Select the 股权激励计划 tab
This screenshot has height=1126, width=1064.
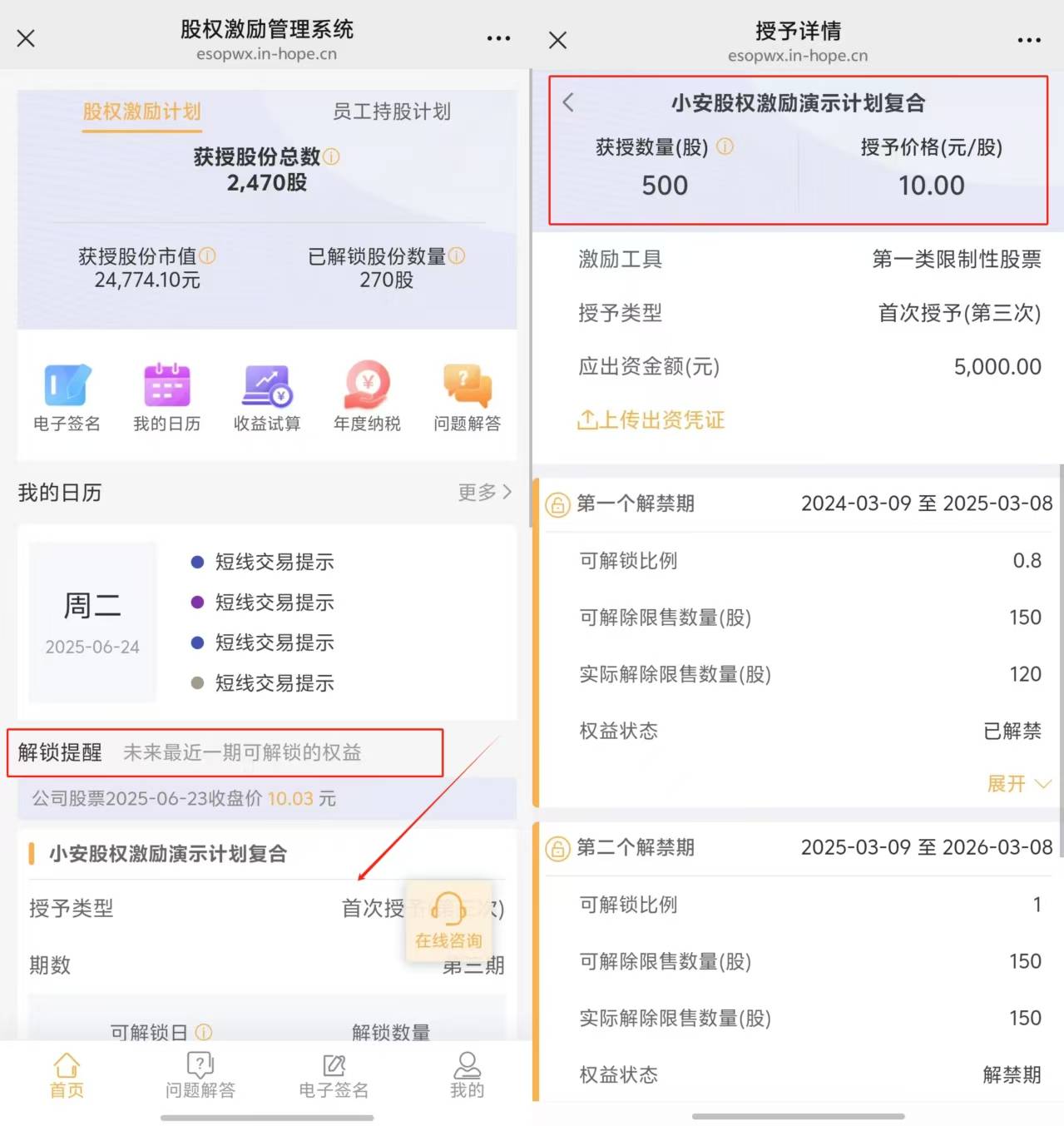coord(141,112)
